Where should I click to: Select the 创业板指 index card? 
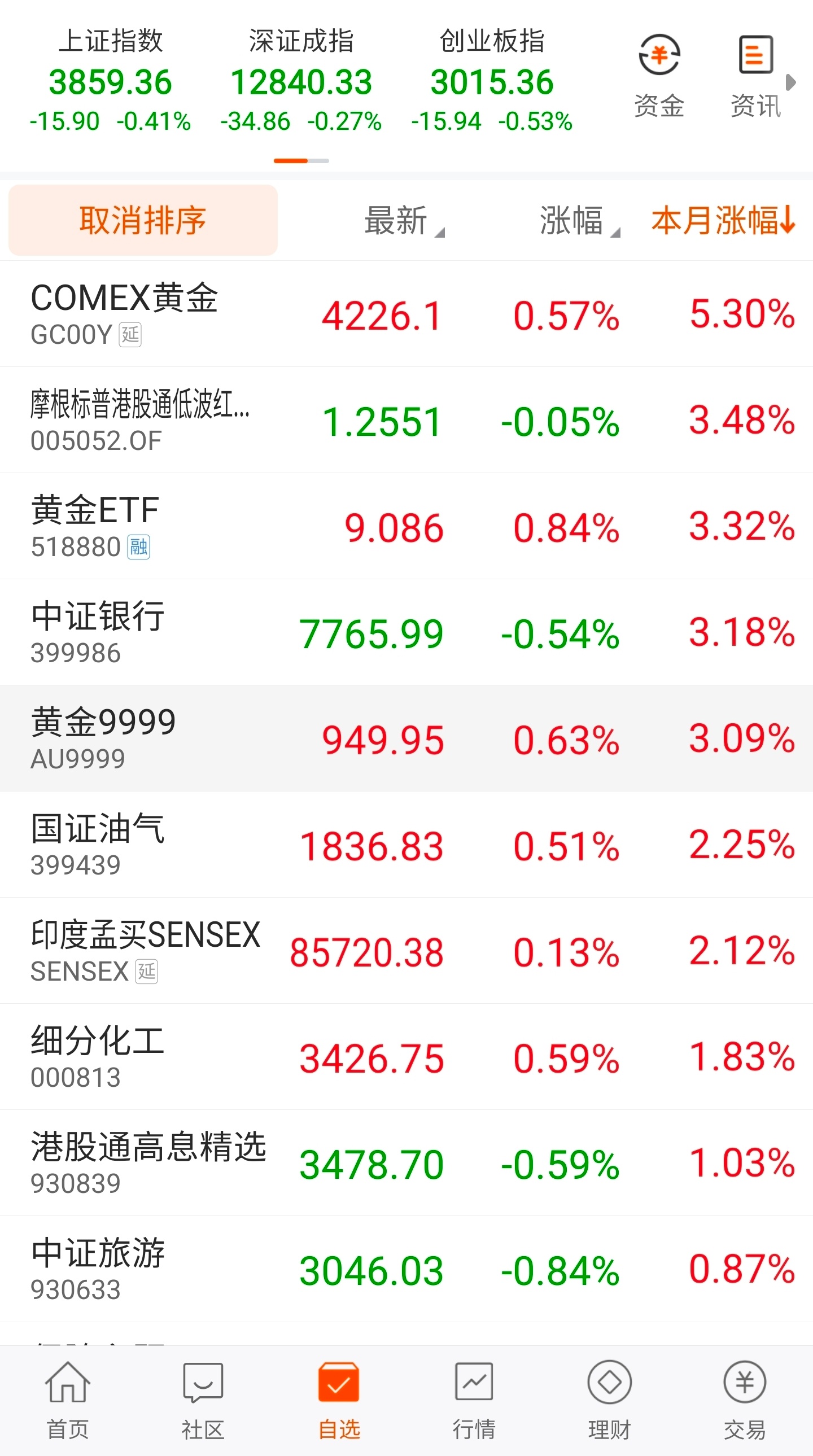(493, 79)
